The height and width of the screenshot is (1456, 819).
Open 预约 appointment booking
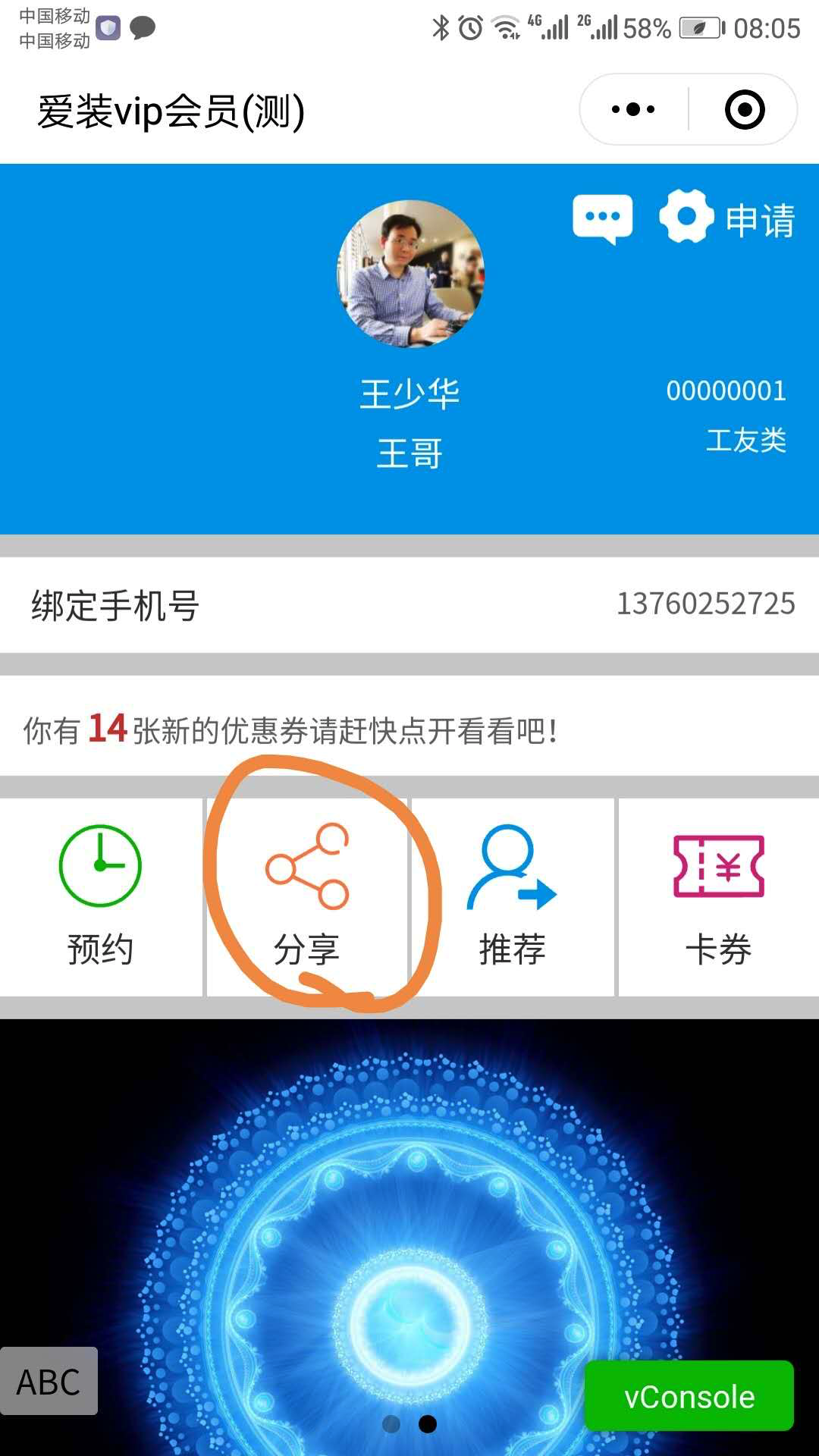tap(101, 896)
